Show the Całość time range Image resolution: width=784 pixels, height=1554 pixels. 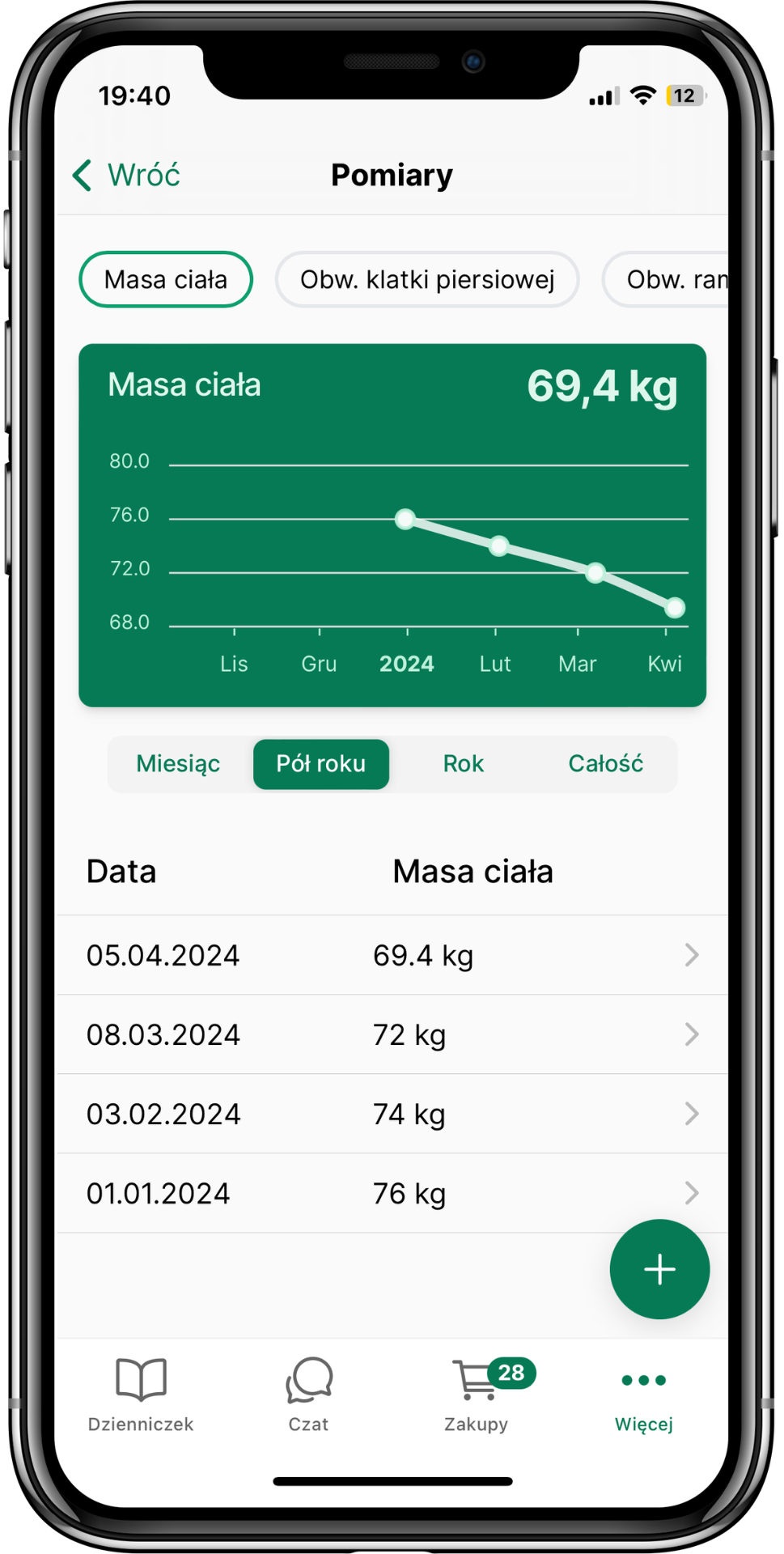pos(605,763)
